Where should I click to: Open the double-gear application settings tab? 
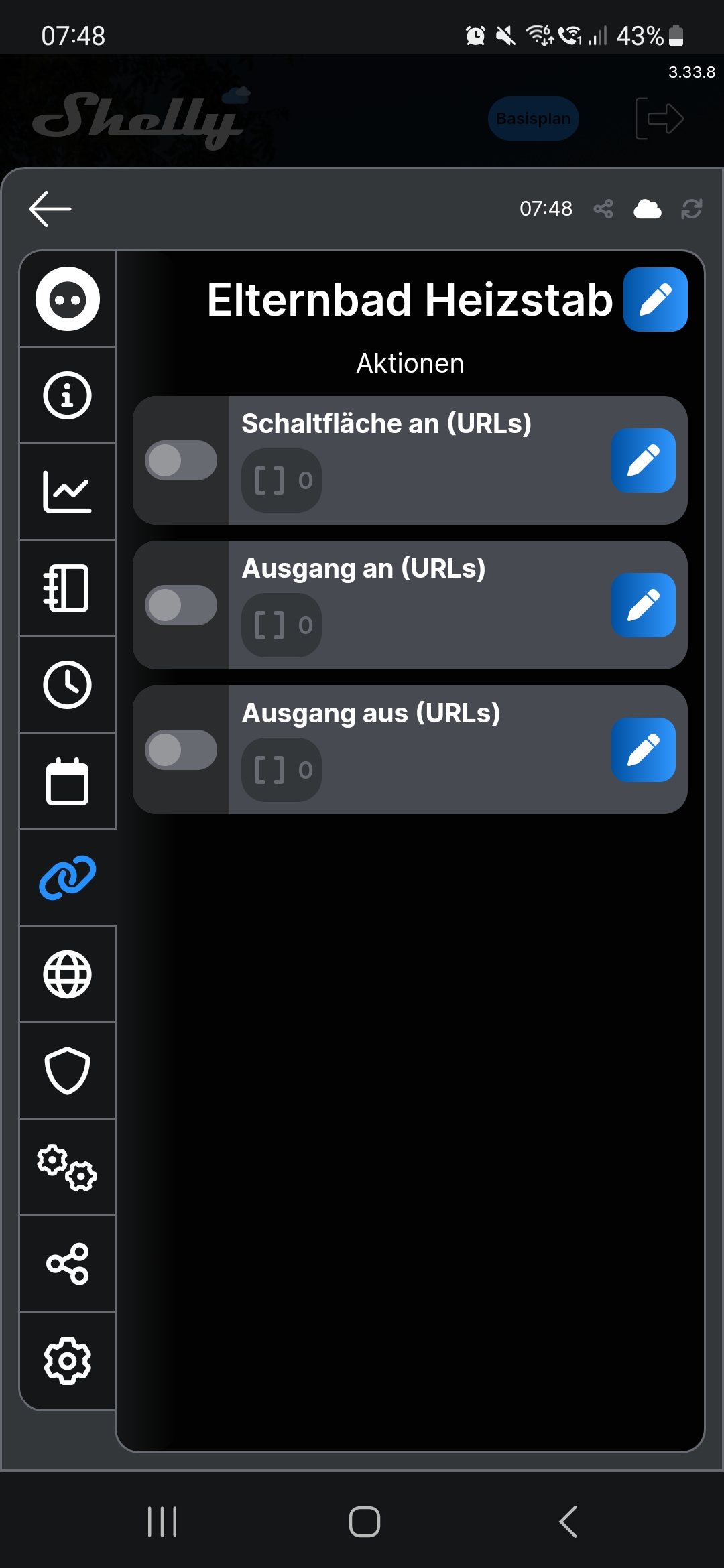pyautogui.click(x=68, y=1167)
